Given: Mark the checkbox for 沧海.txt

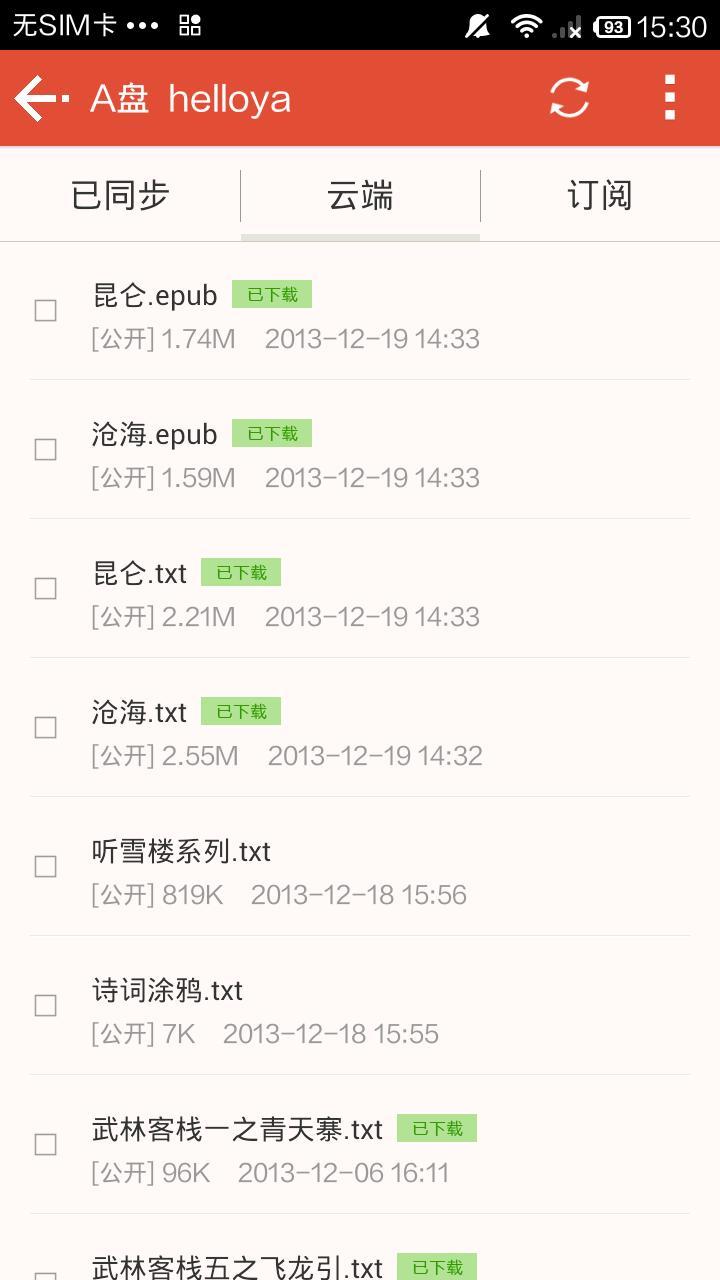Looking at the screenshot, I should point(45,728).
